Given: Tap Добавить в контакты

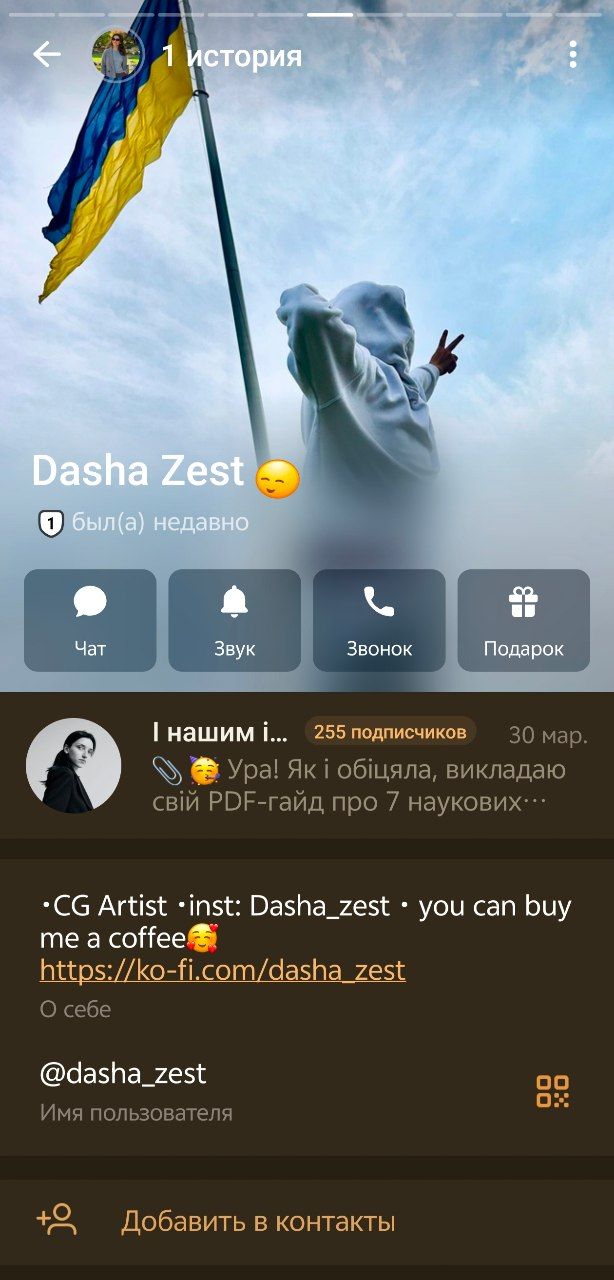Looking at the screenshot, I should pyautogui.click(x=258, y=1221).
